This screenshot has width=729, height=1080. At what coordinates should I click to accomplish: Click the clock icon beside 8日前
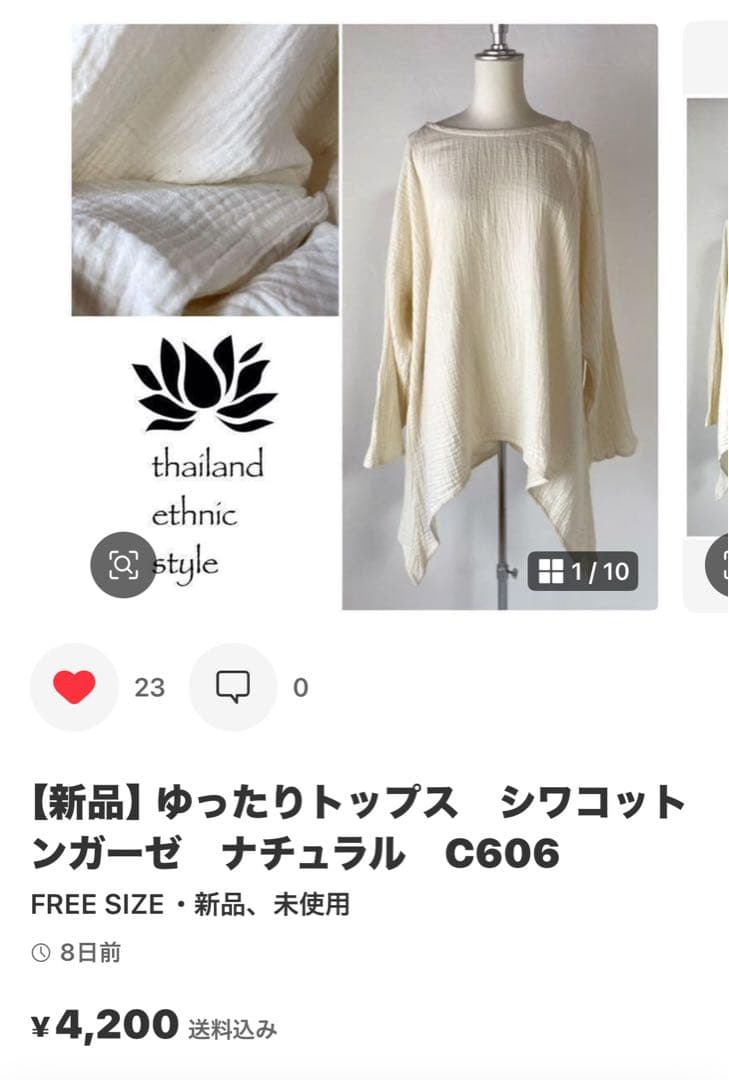click(39, 953)
